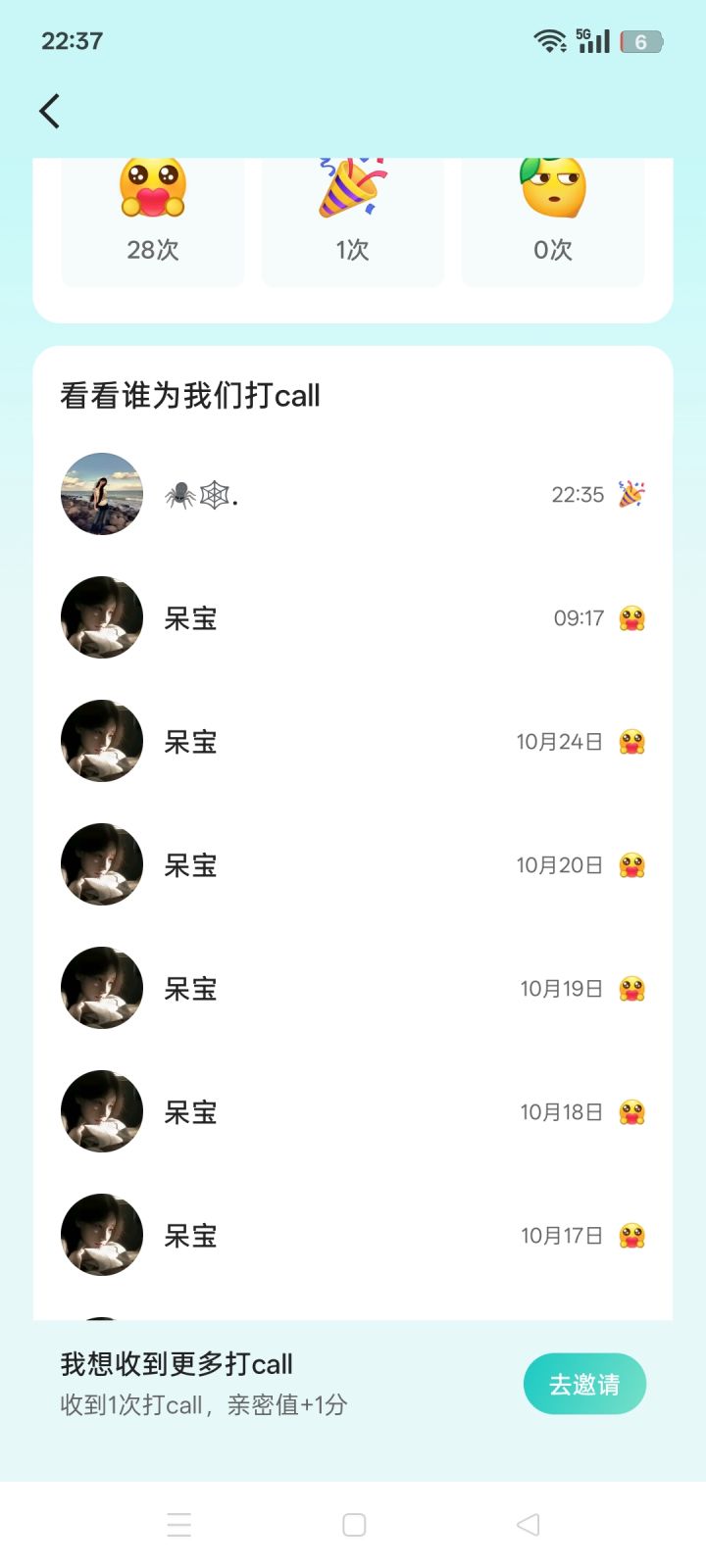Tap the system home button
The image size is (706, 1568).
click(354, 1525)
